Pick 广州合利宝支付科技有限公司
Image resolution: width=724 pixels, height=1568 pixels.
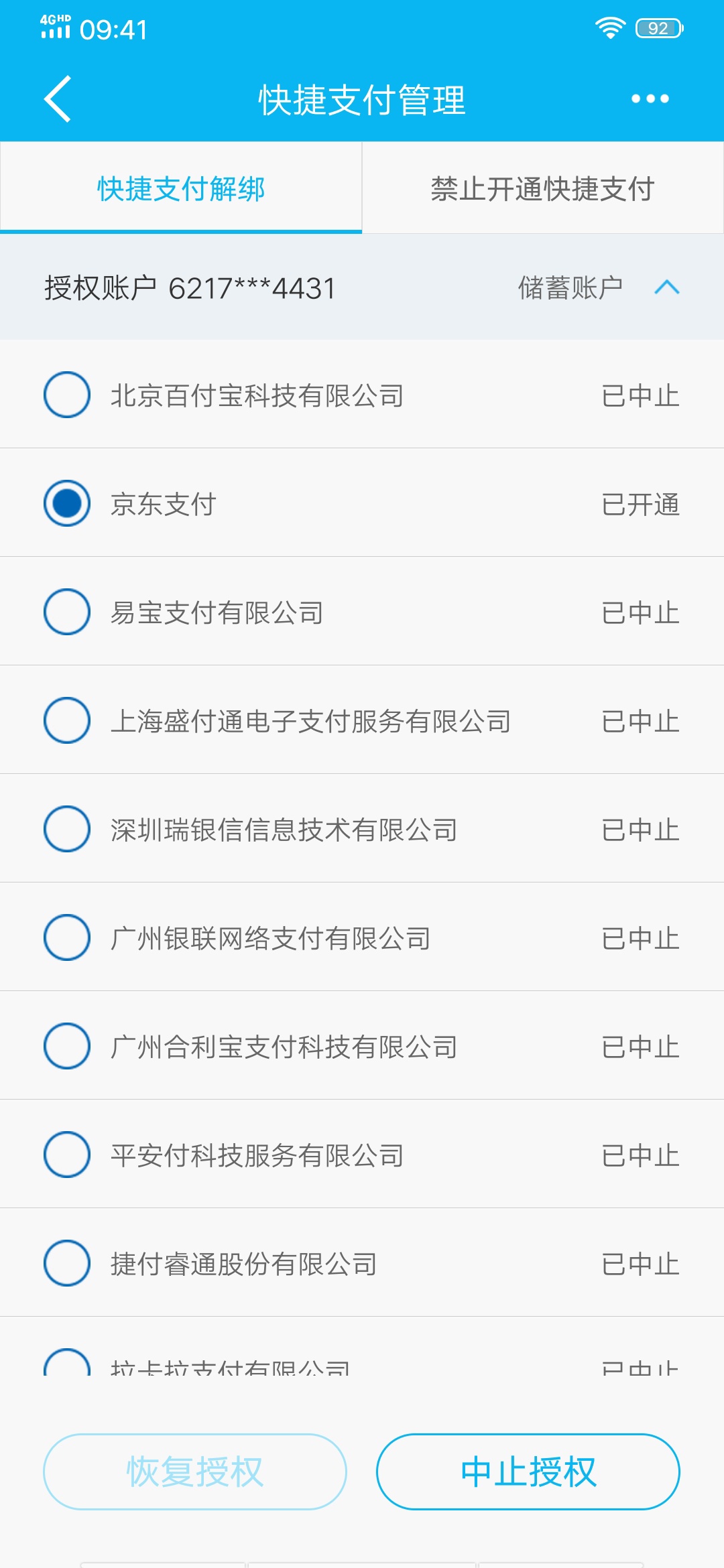point(67,1046)
